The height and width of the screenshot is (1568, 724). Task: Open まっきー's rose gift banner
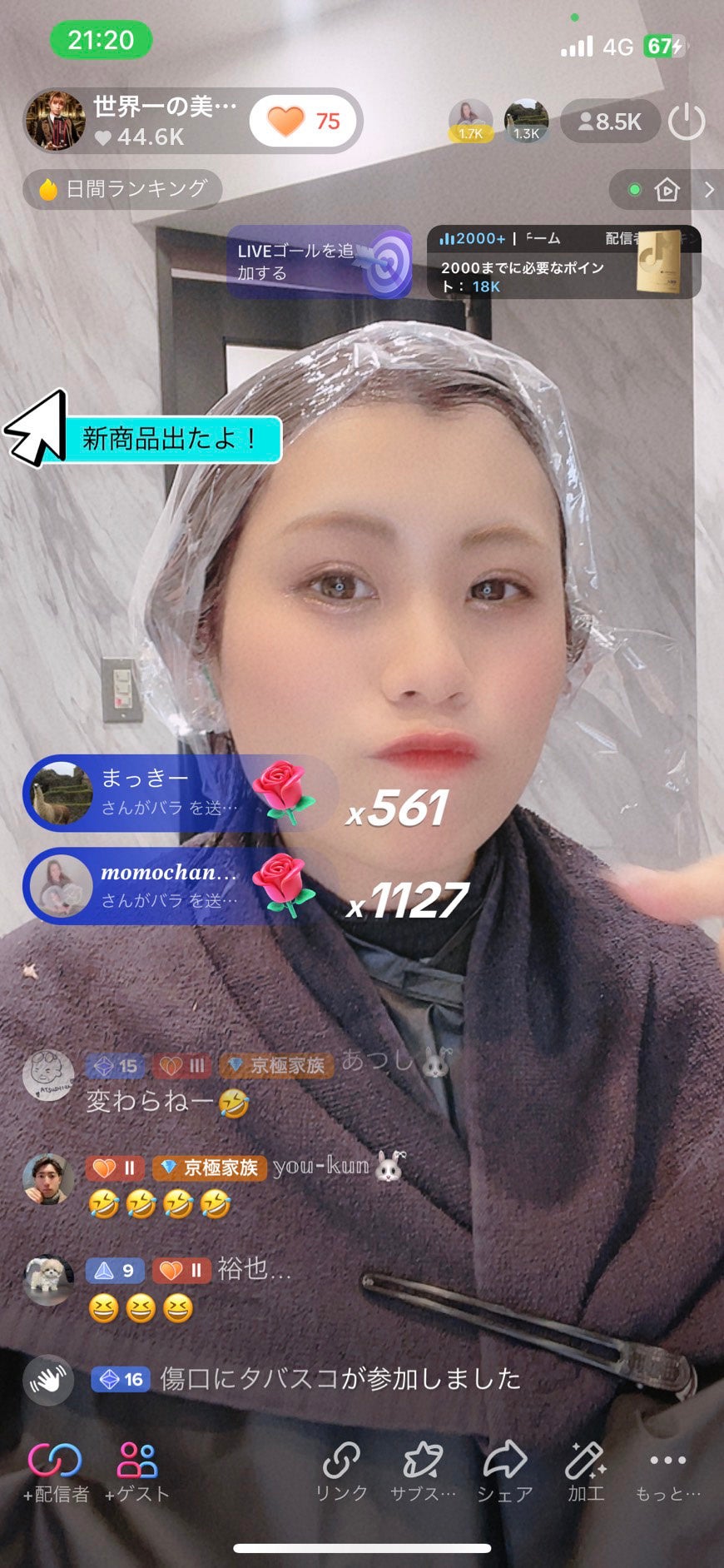[x=166, y=793]
